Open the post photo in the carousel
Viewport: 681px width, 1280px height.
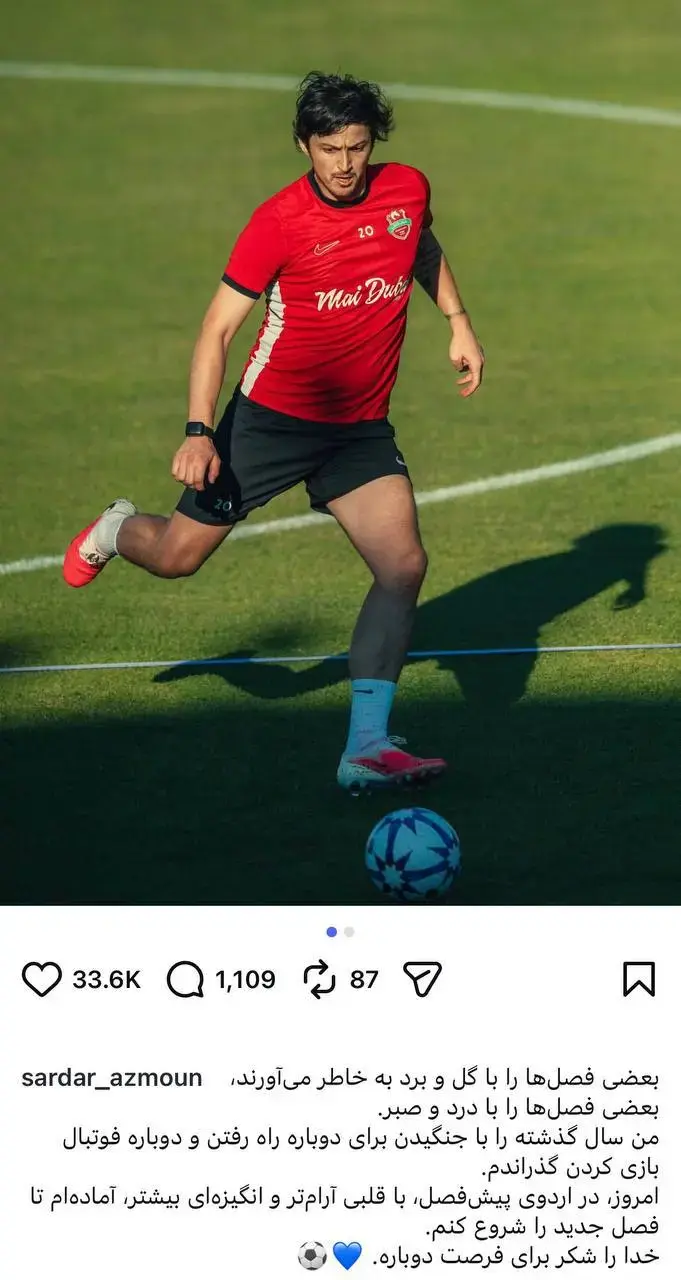tap(340, 452)
